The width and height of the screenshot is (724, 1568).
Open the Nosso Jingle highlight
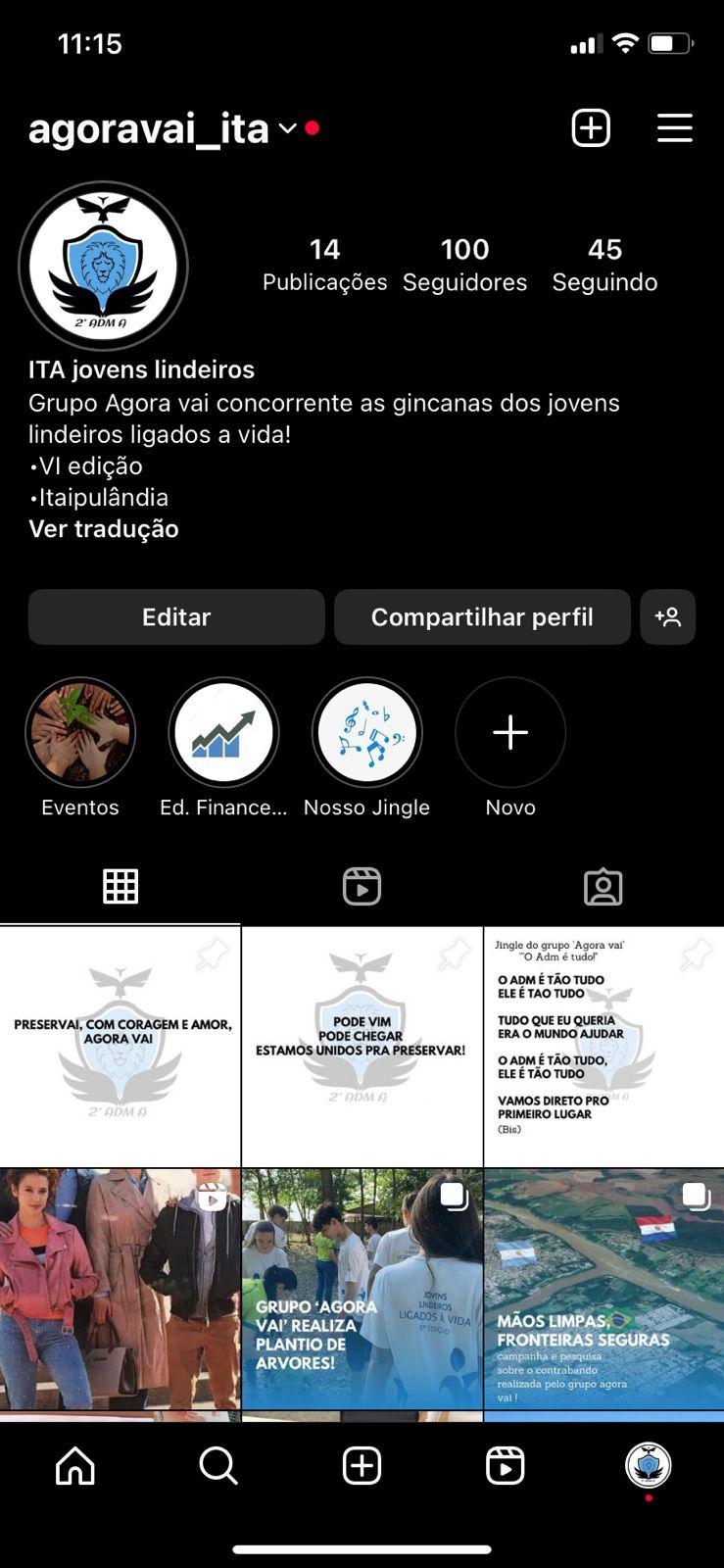click(366, 733)
